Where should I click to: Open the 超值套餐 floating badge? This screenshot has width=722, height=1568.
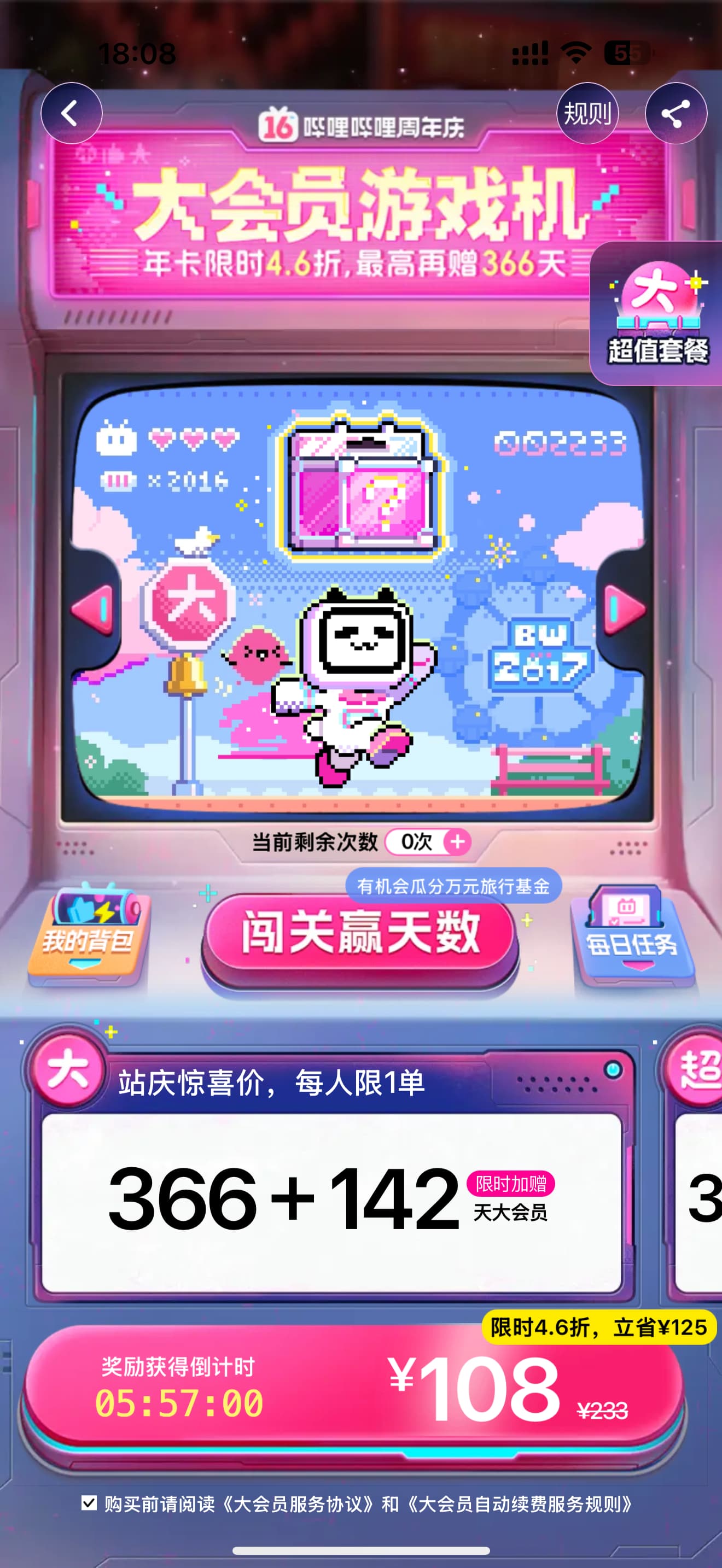point(657,313)
